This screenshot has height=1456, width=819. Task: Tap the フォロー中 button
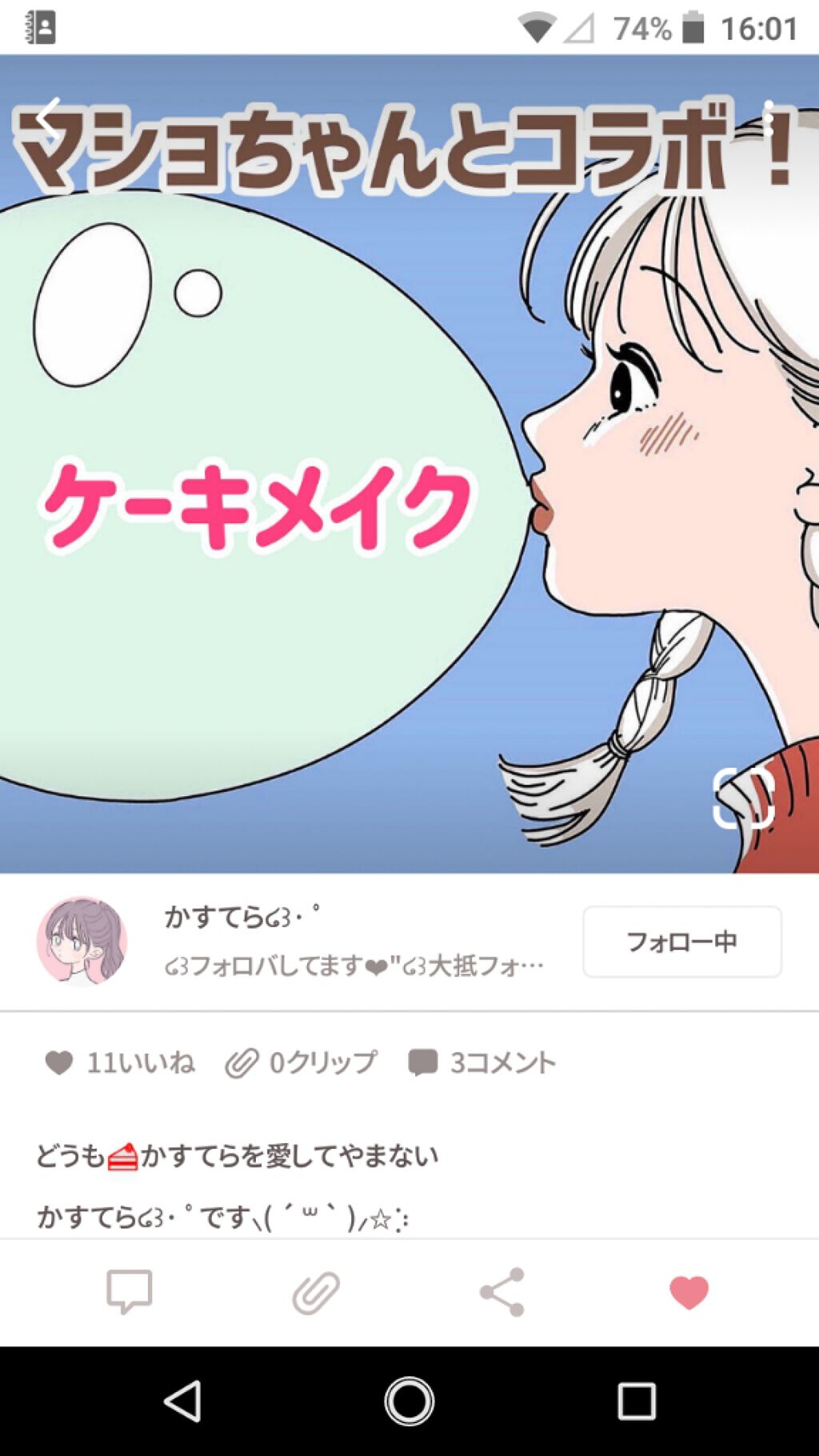[682, 942]
